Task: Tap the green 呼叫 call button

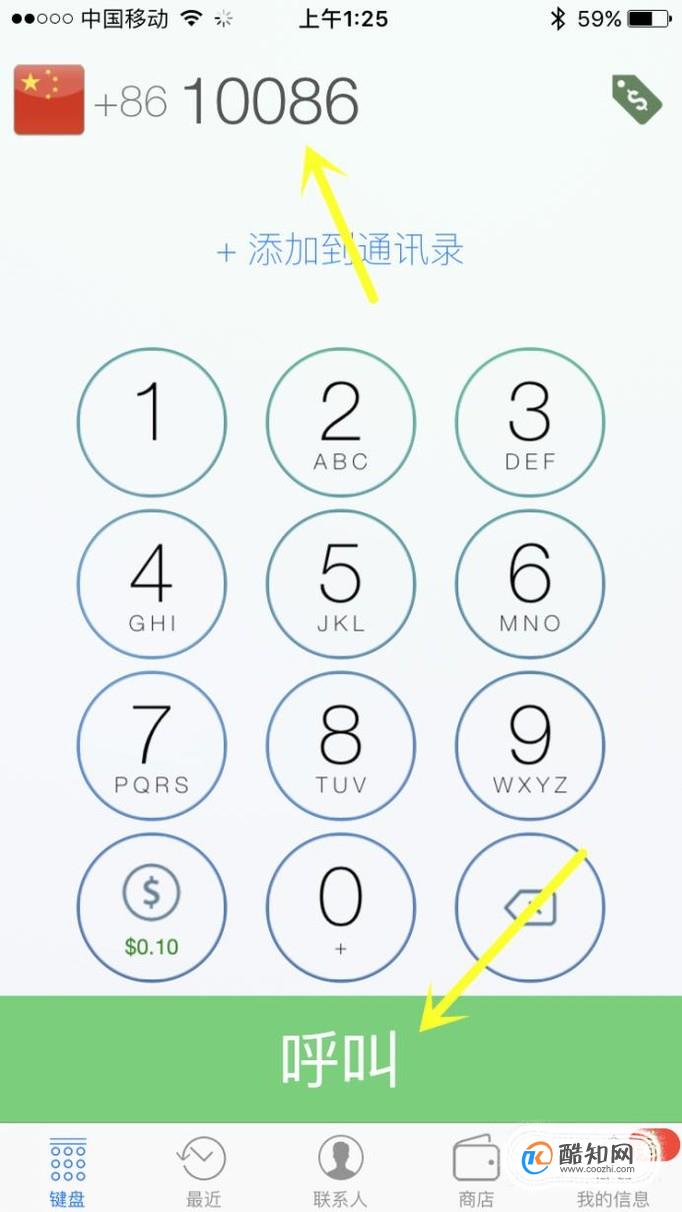Action: [340, 1058]
